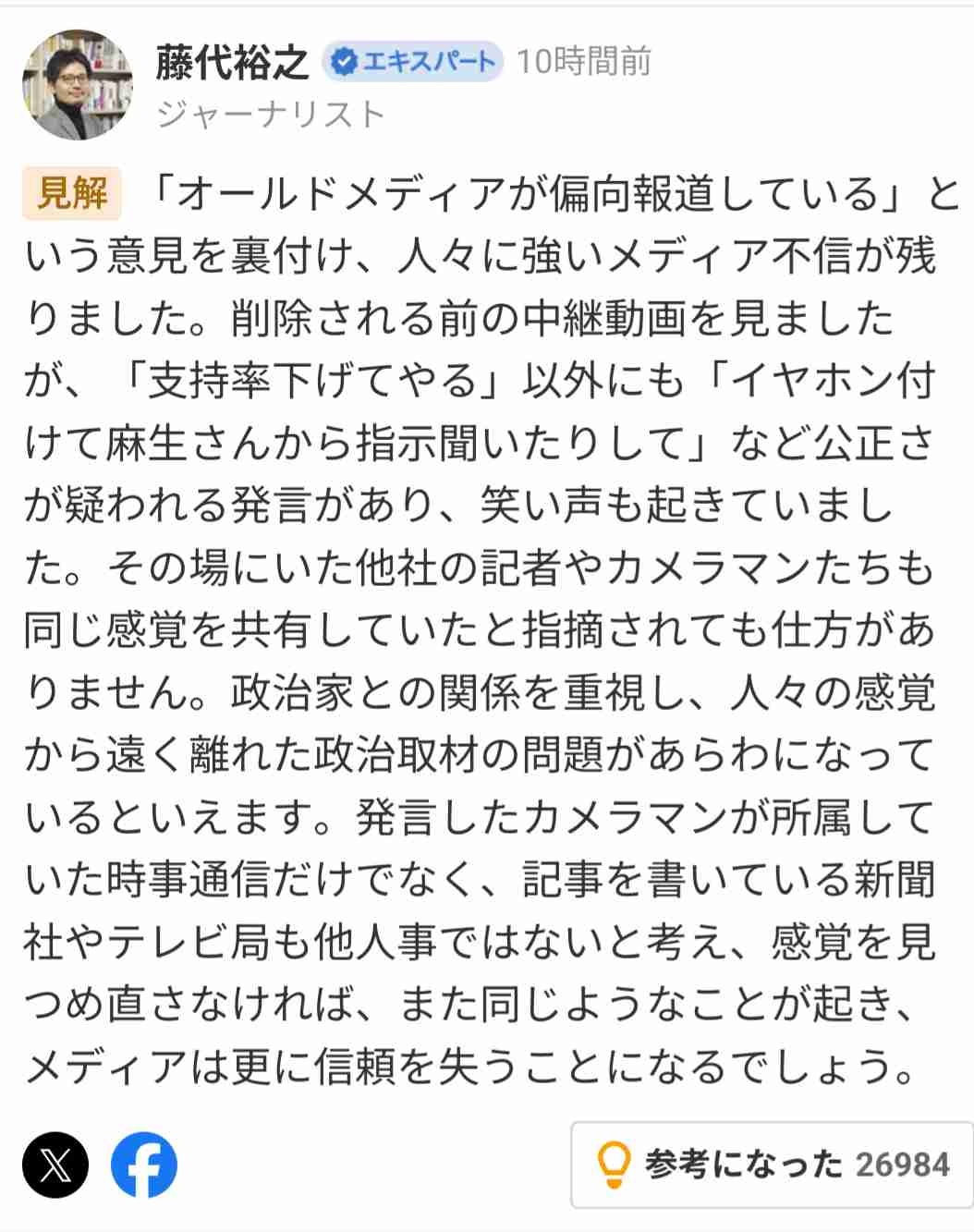Viewport: 974px width, 1232px height.
Task: Tap the author name 藤代裕之
Action: pos(232,62)
